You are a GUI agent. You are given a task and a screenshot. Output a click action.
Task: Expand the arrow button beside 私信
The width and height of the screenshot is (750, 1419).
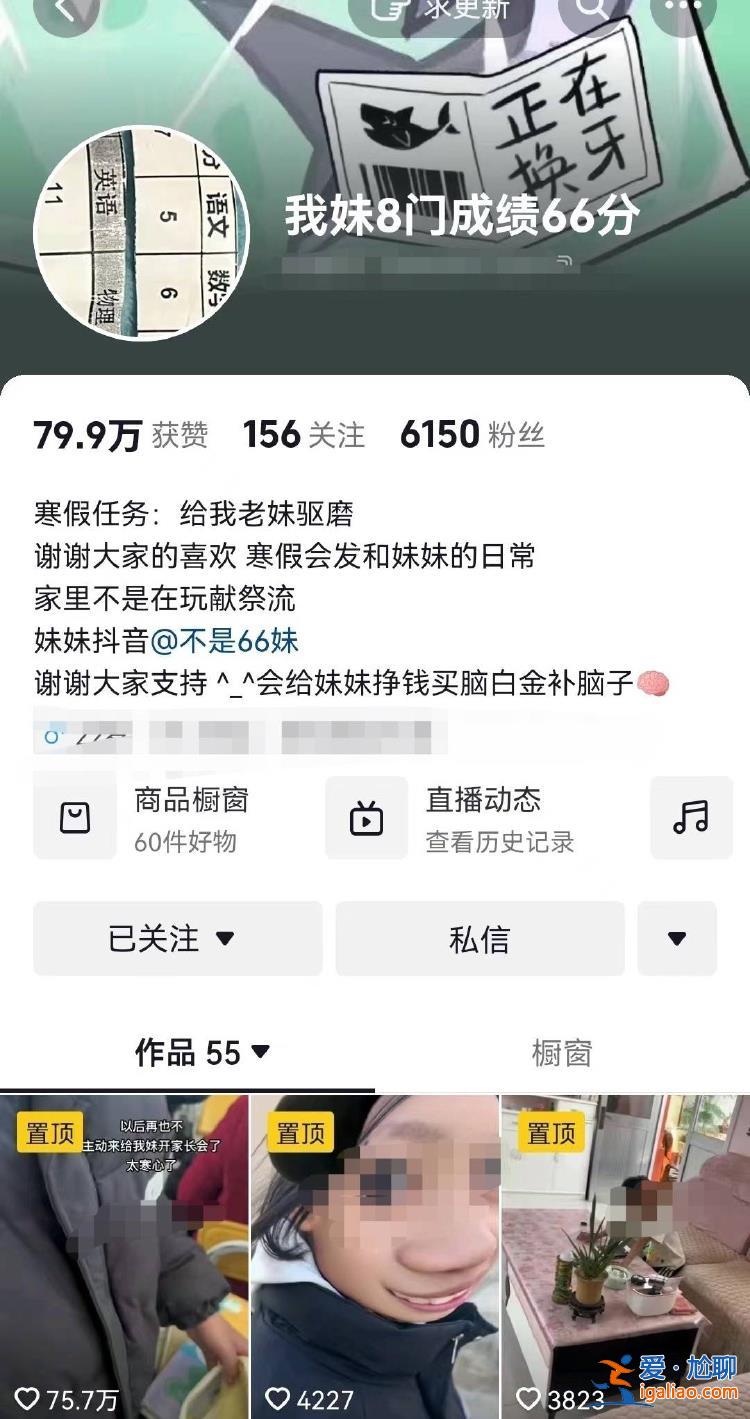(x=677, y=938)
